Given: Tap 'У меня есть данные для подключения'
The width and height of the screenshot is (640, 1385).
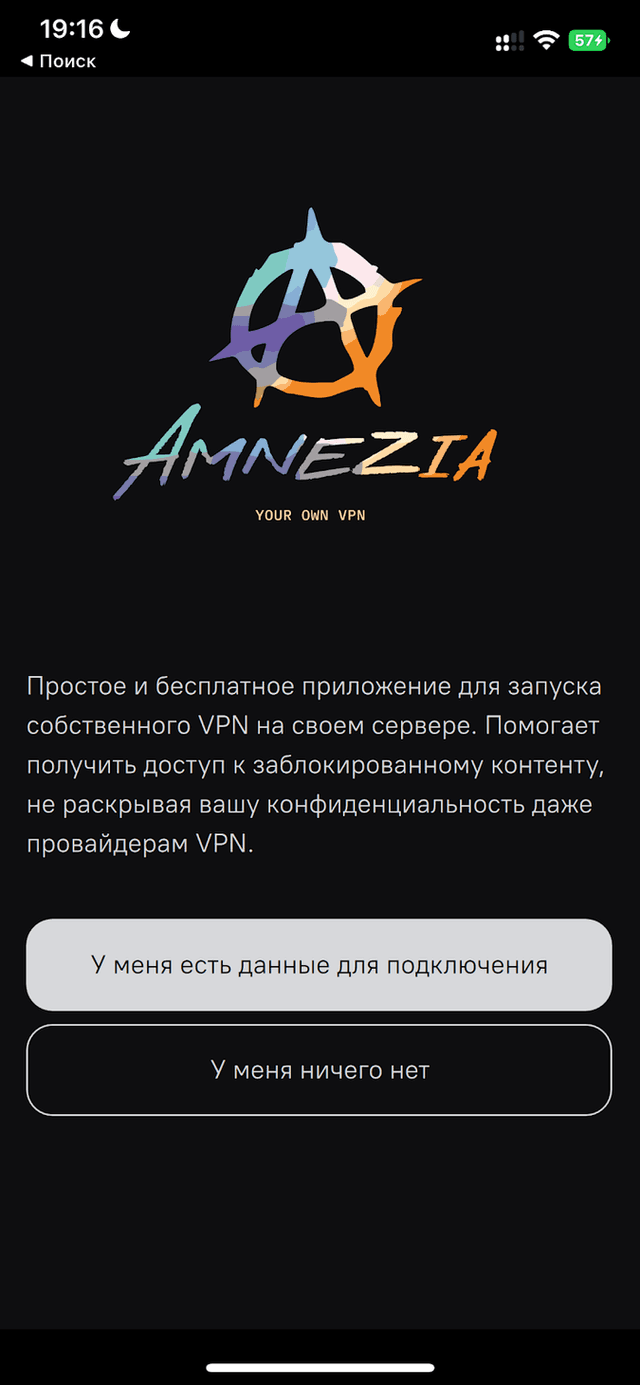Looking at the screenshot, I should (319, 965).
